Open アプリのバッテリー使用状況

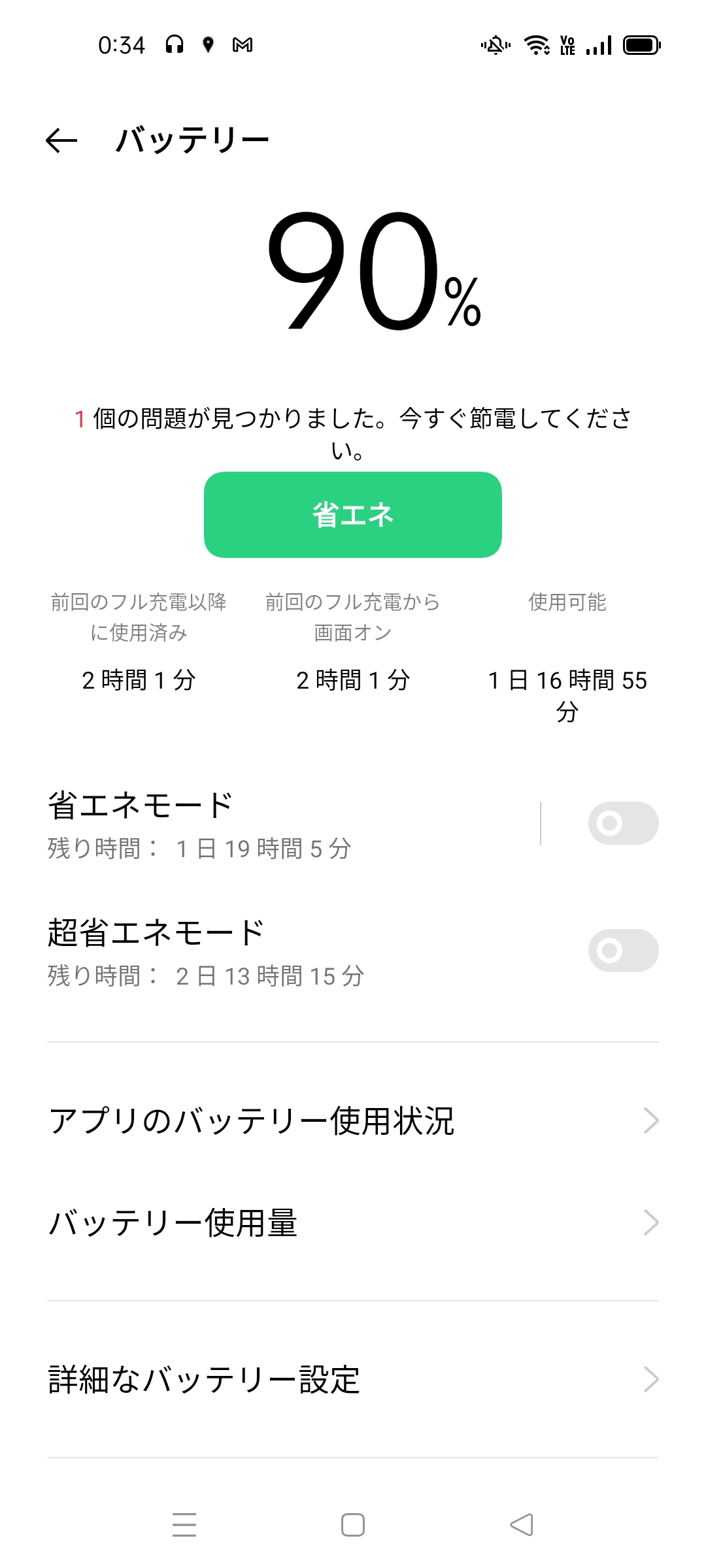[x=353, y=1121]
